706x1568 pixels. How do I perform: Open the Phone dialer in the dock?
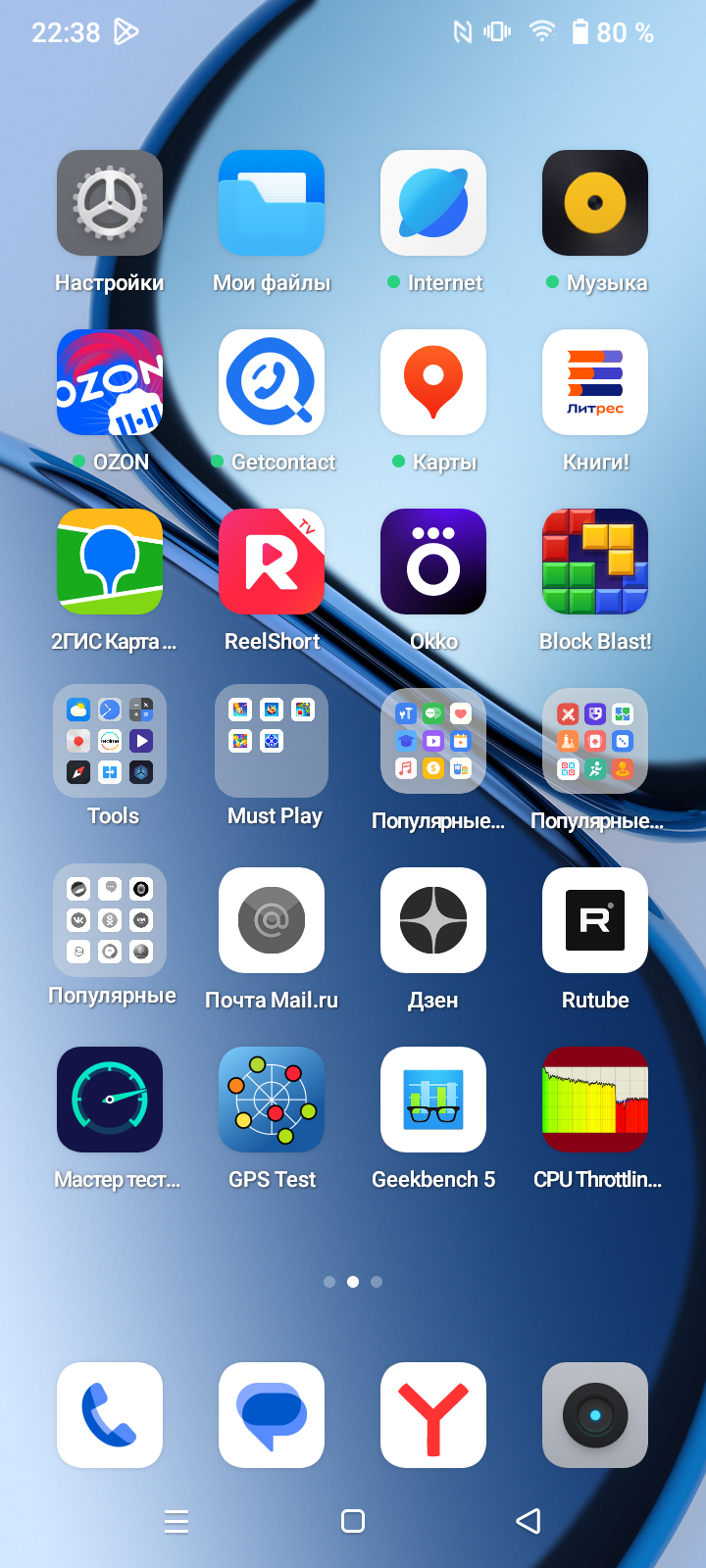point(110,1415)
